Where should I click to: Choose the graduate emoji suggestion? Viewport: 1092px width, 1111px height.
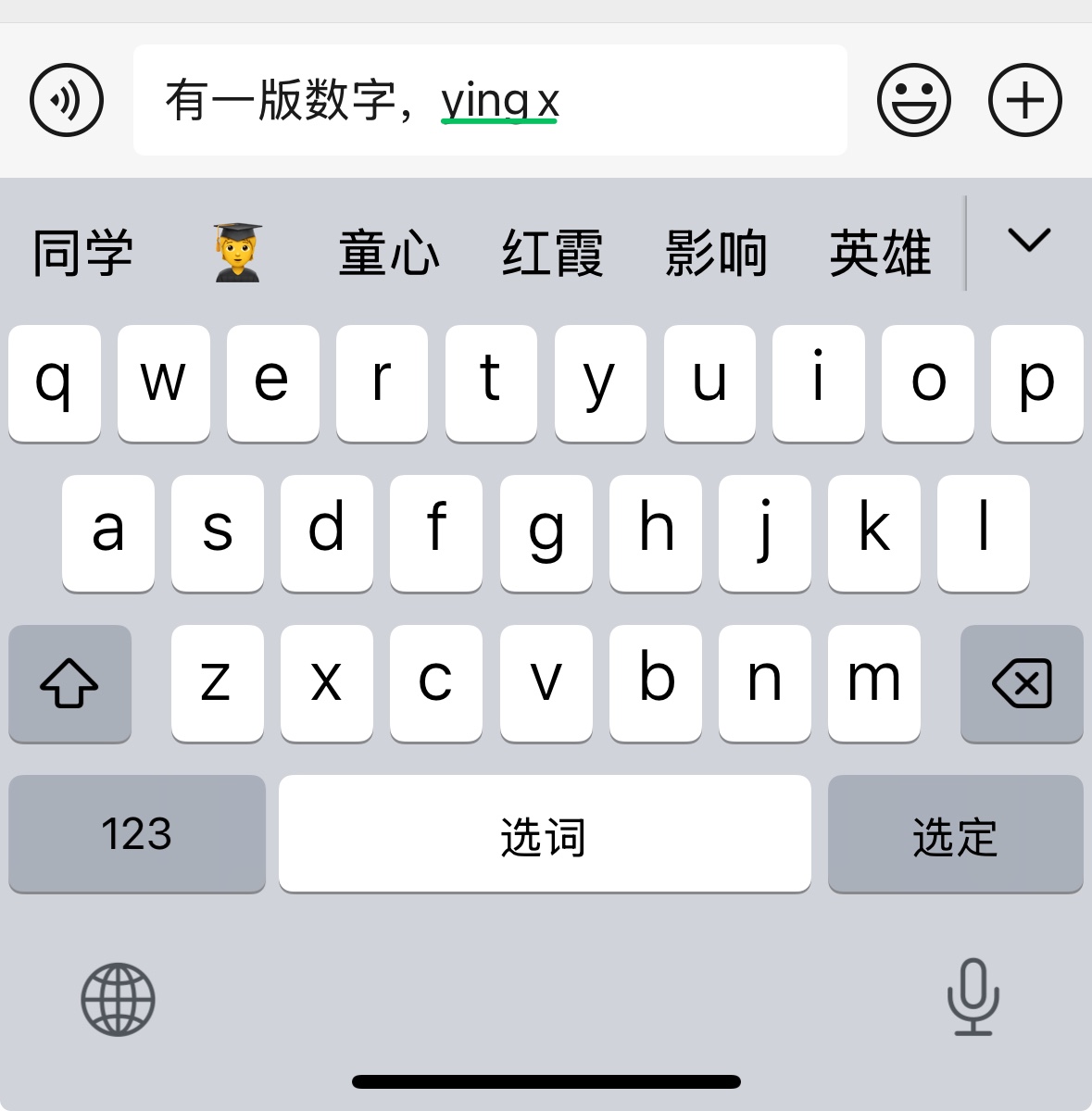238,253
